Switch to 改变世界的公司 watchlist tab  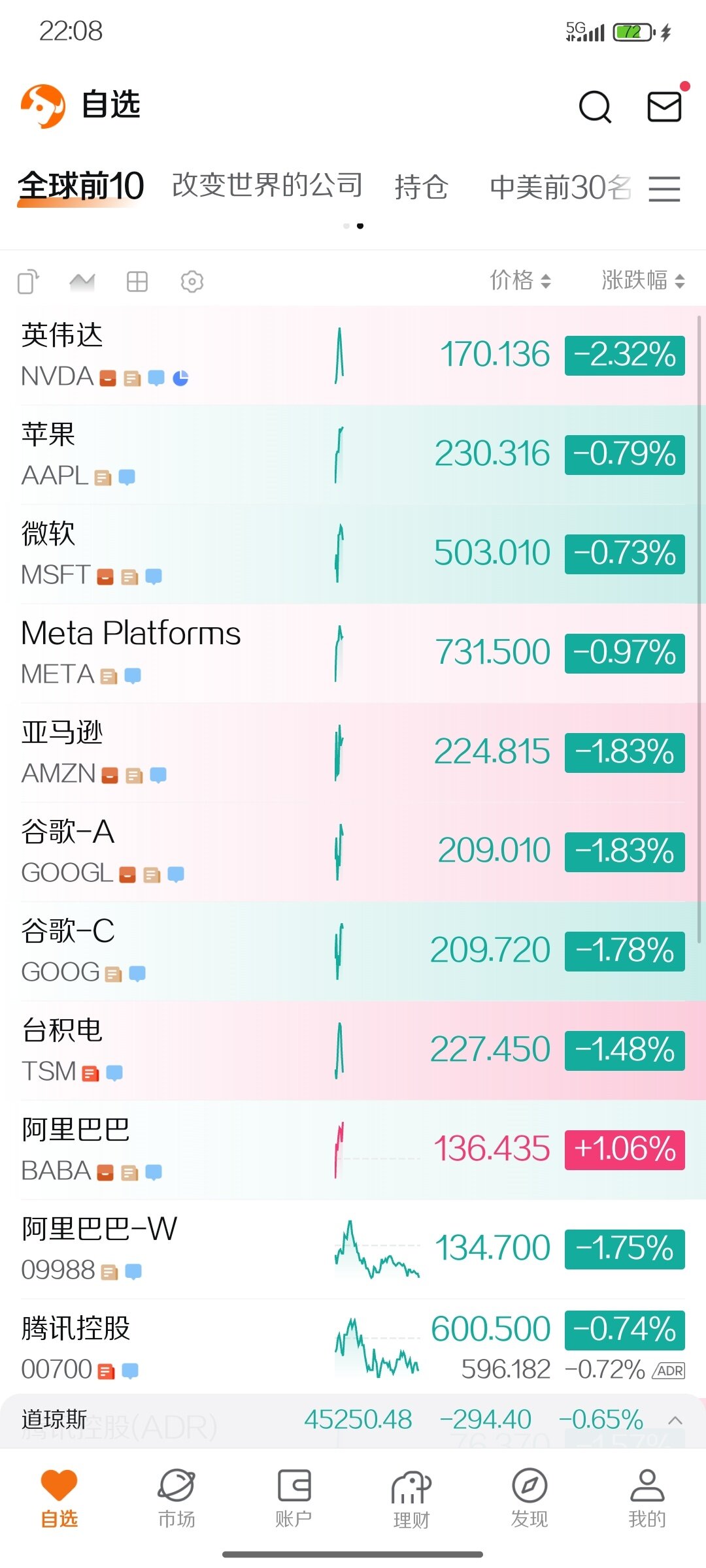pos(267,186)
